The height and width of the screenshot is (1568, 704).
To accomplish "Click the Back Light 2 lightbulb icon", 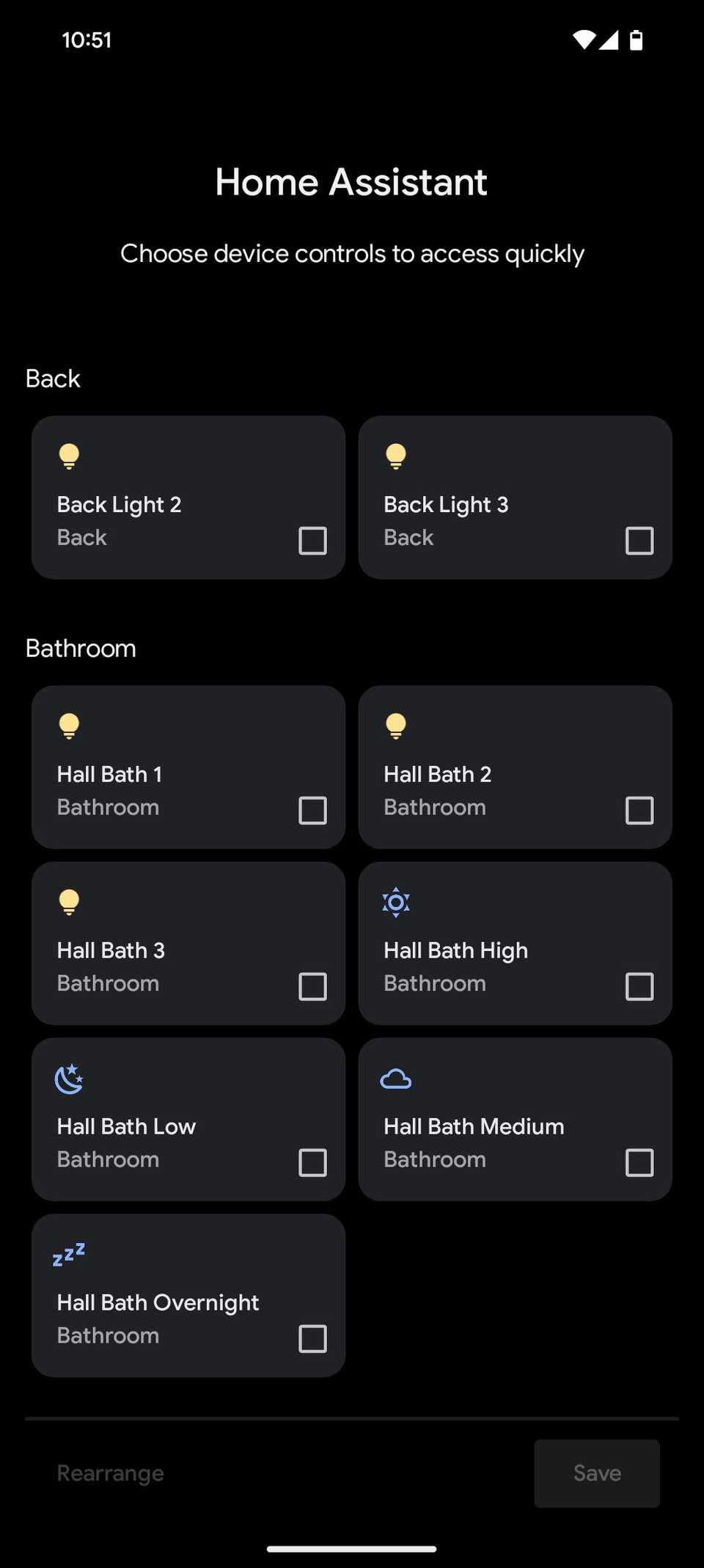I will tap(68, 456).
